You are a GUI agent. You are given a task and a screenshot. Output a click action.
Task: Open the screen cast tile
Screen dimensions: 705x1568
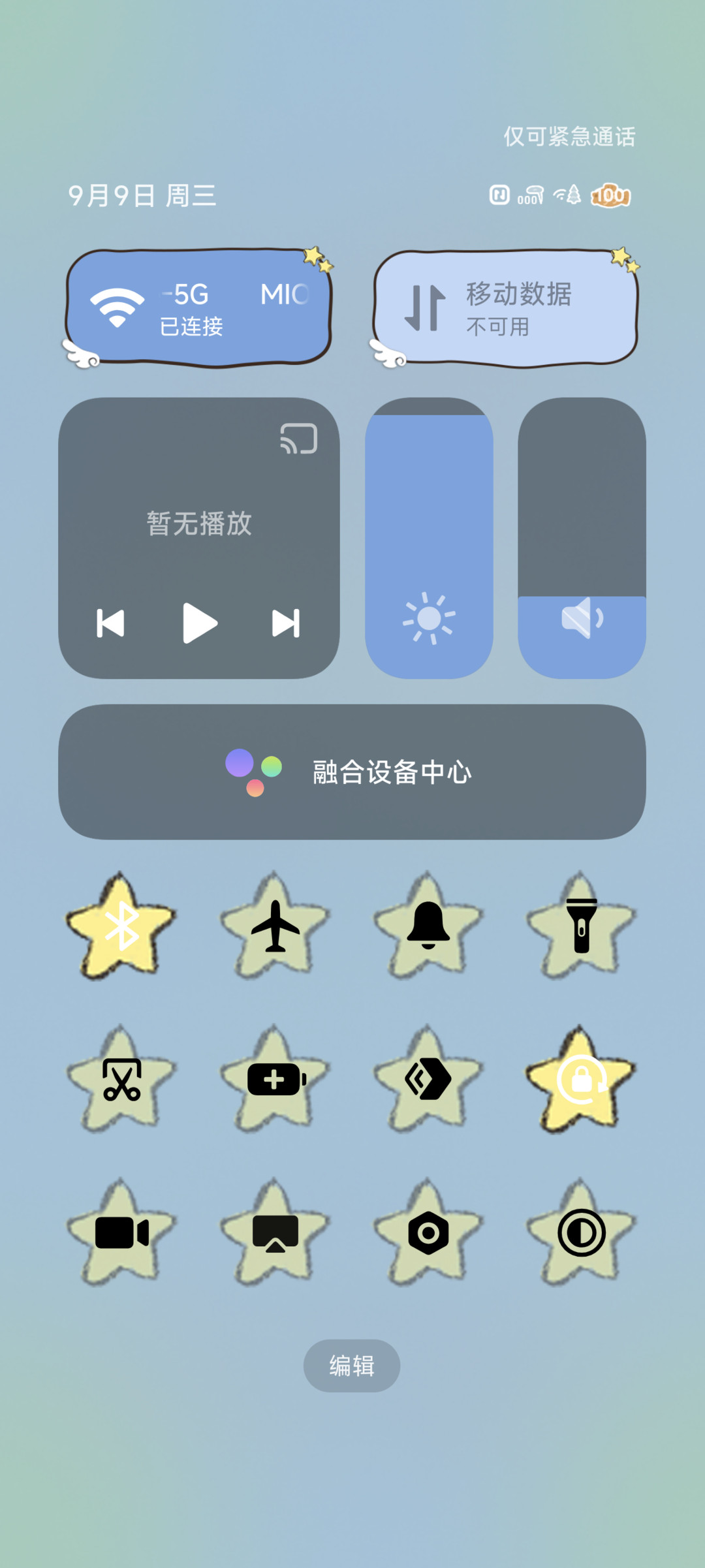click(275, 1232)
